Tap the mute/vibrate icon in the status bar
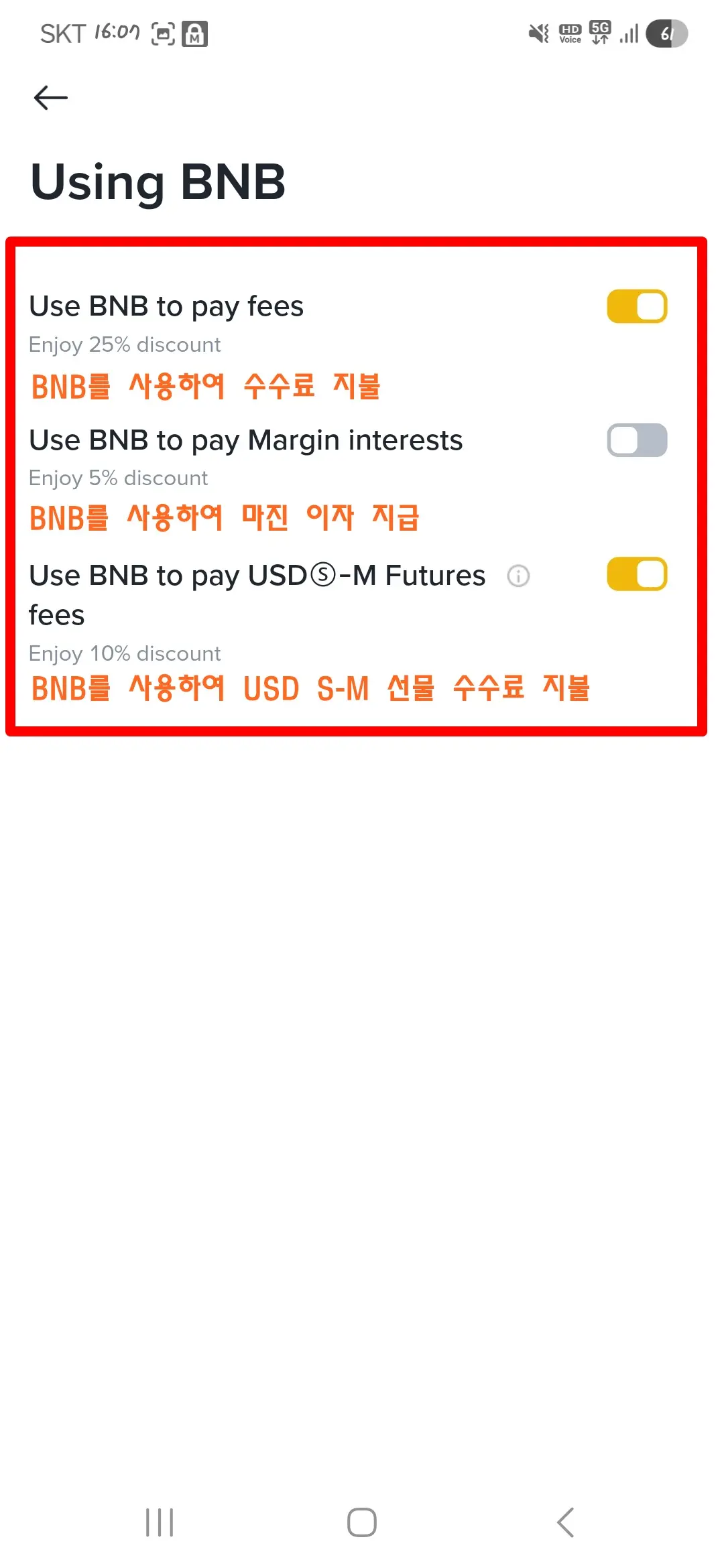 [x=538, y=34]
